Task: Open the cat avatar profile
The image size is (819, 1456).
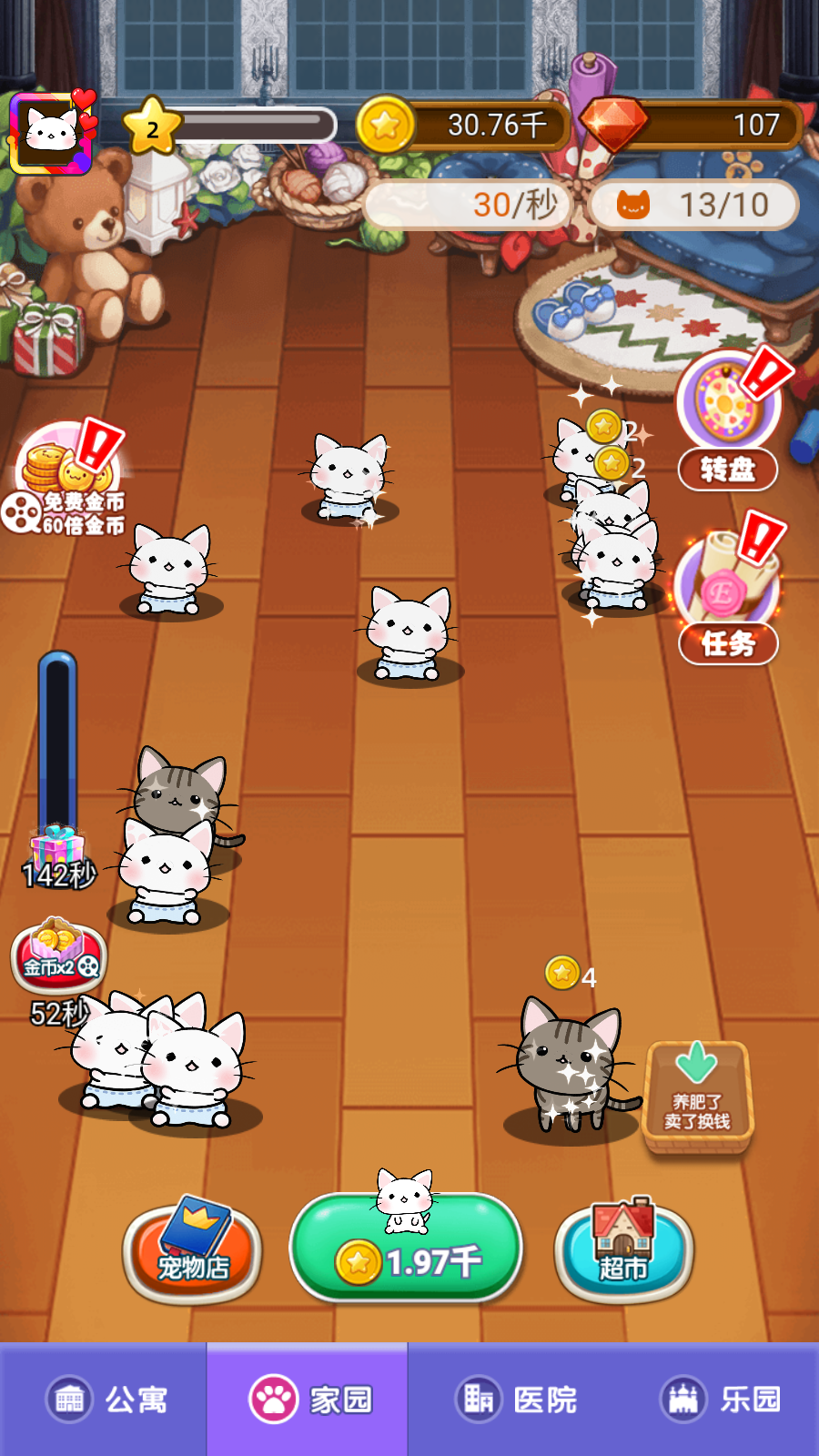Action: 51,134
